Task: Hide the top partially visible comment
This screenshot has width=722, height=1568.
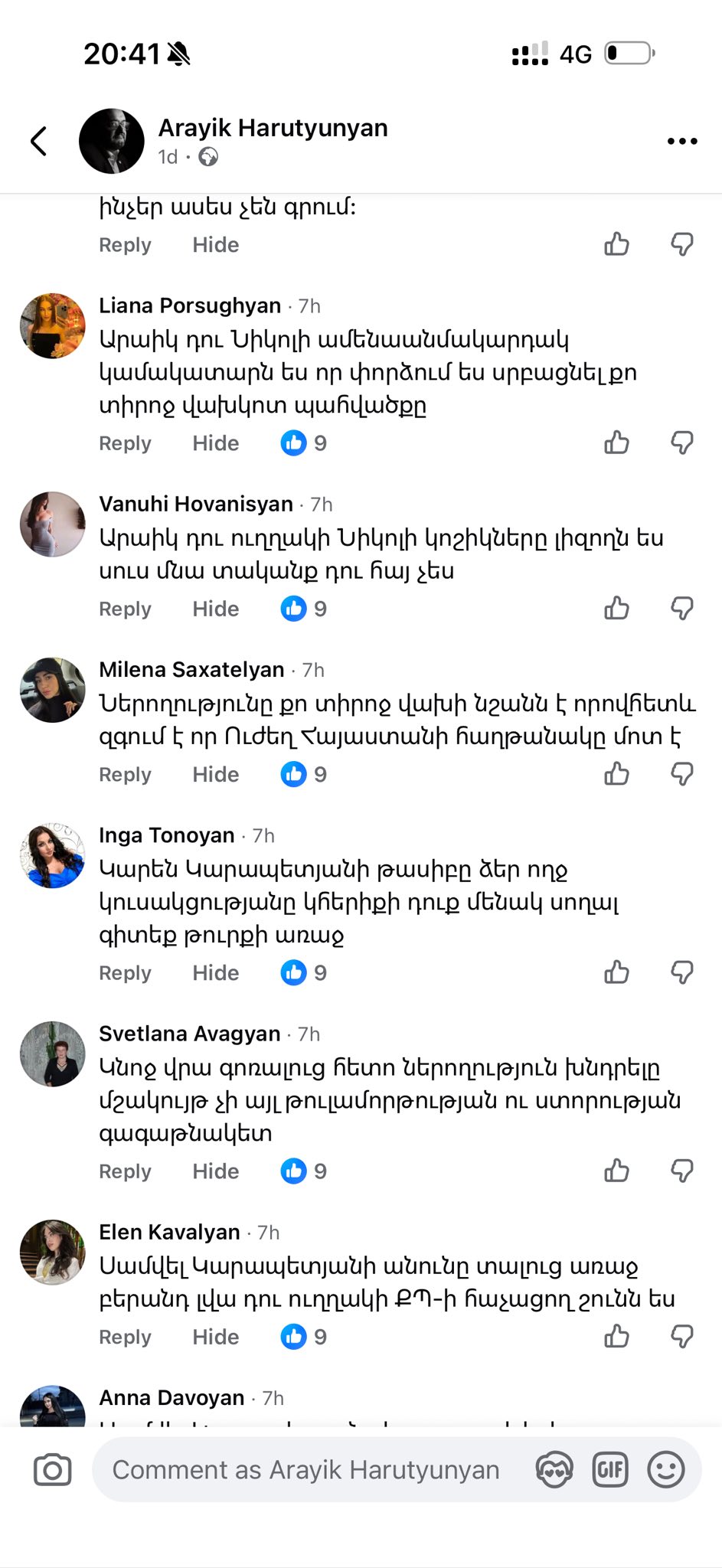Action: click(215, 245)
